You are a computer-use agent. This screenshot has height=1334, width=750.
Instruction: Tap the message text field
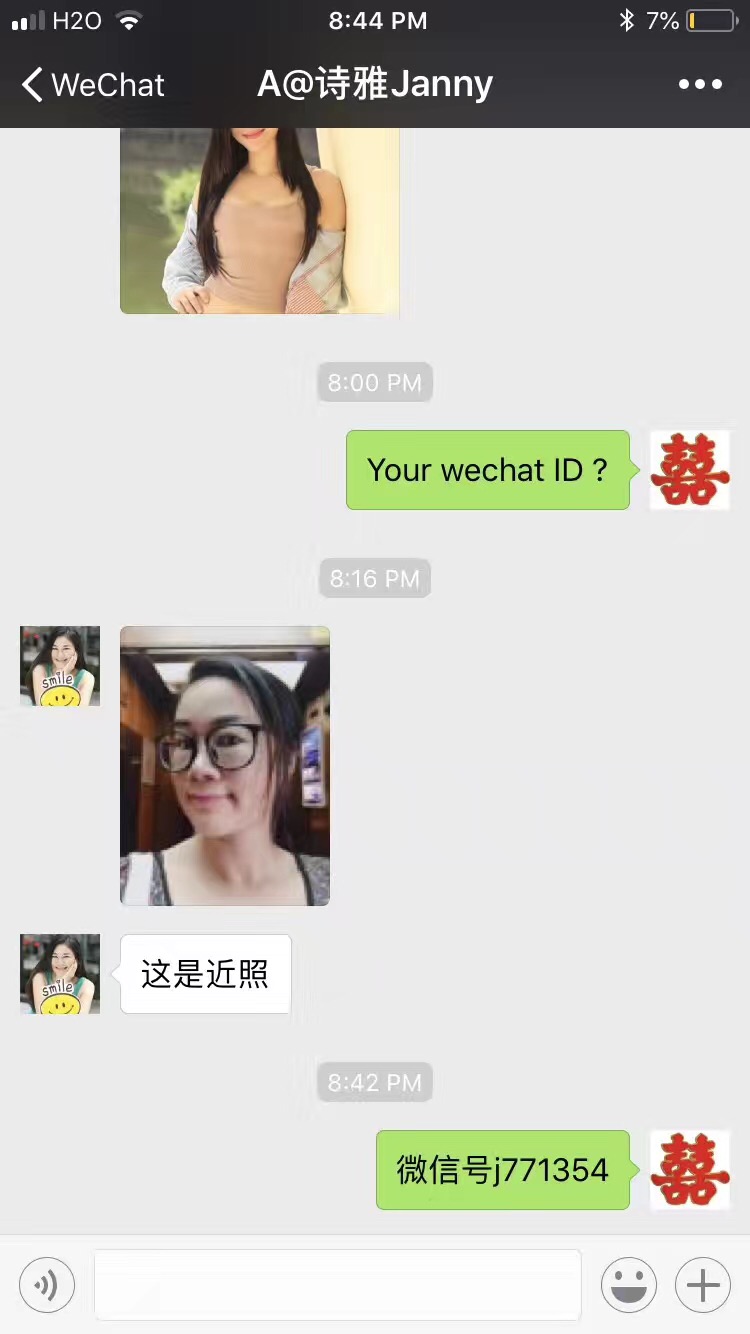pyautogui.click(x=337, y=1284)
